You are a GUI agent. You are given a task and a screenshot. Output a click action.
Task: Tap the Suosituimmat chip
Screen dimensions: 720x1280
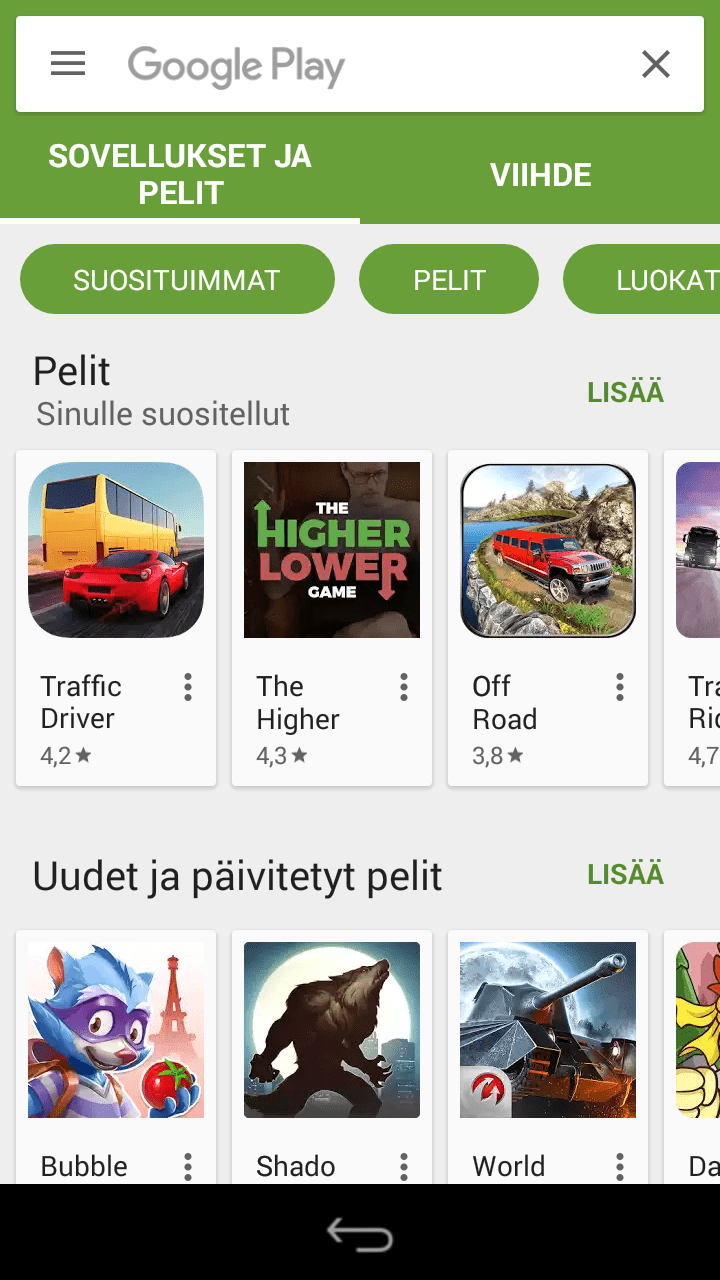click(x=177, y=280)
